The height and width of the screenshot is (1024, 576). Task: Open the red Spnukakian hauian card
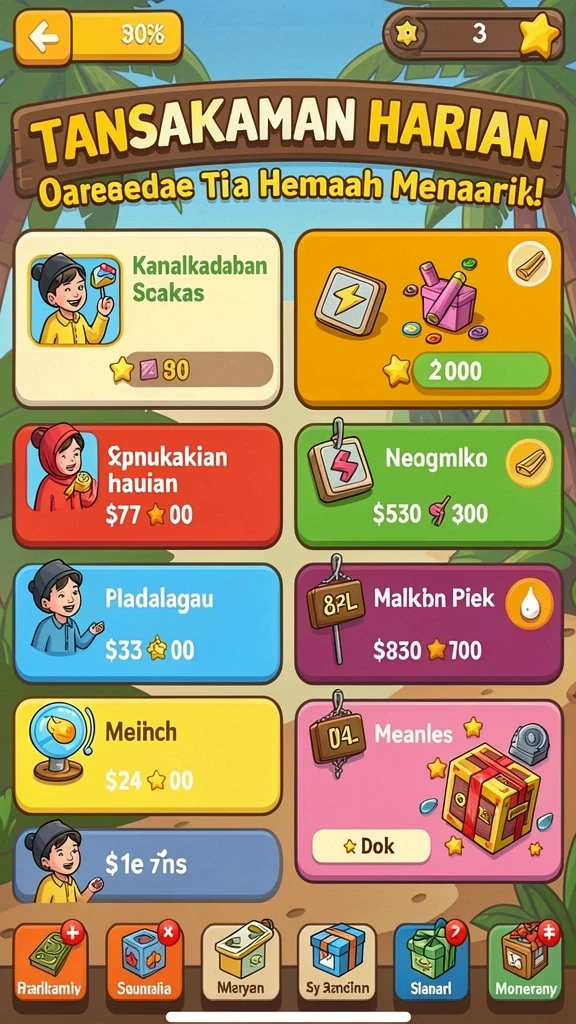pos(148,485)
